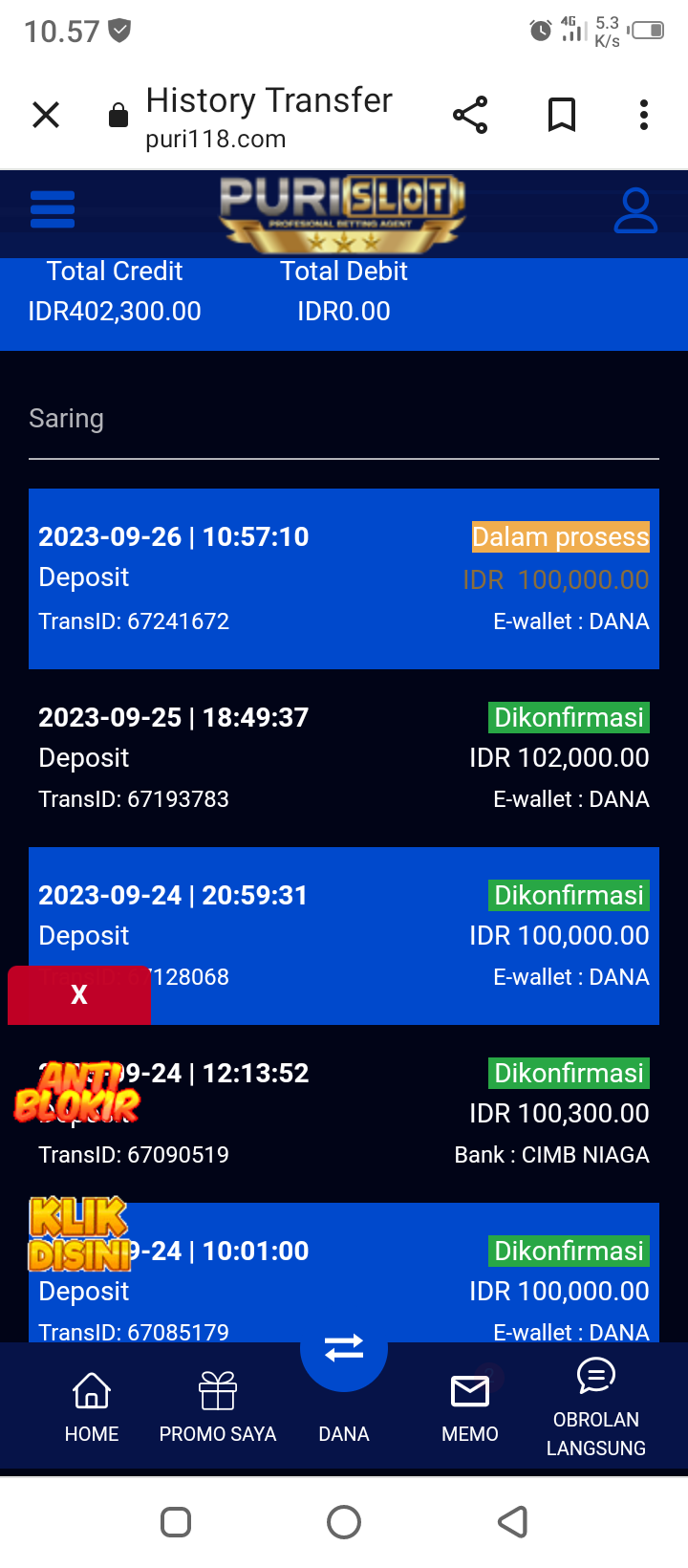The height and width of the screenshot is (1568, 688).
Task: Tap the Klik Disini floating banner
Action: (x=79, y=1234)
